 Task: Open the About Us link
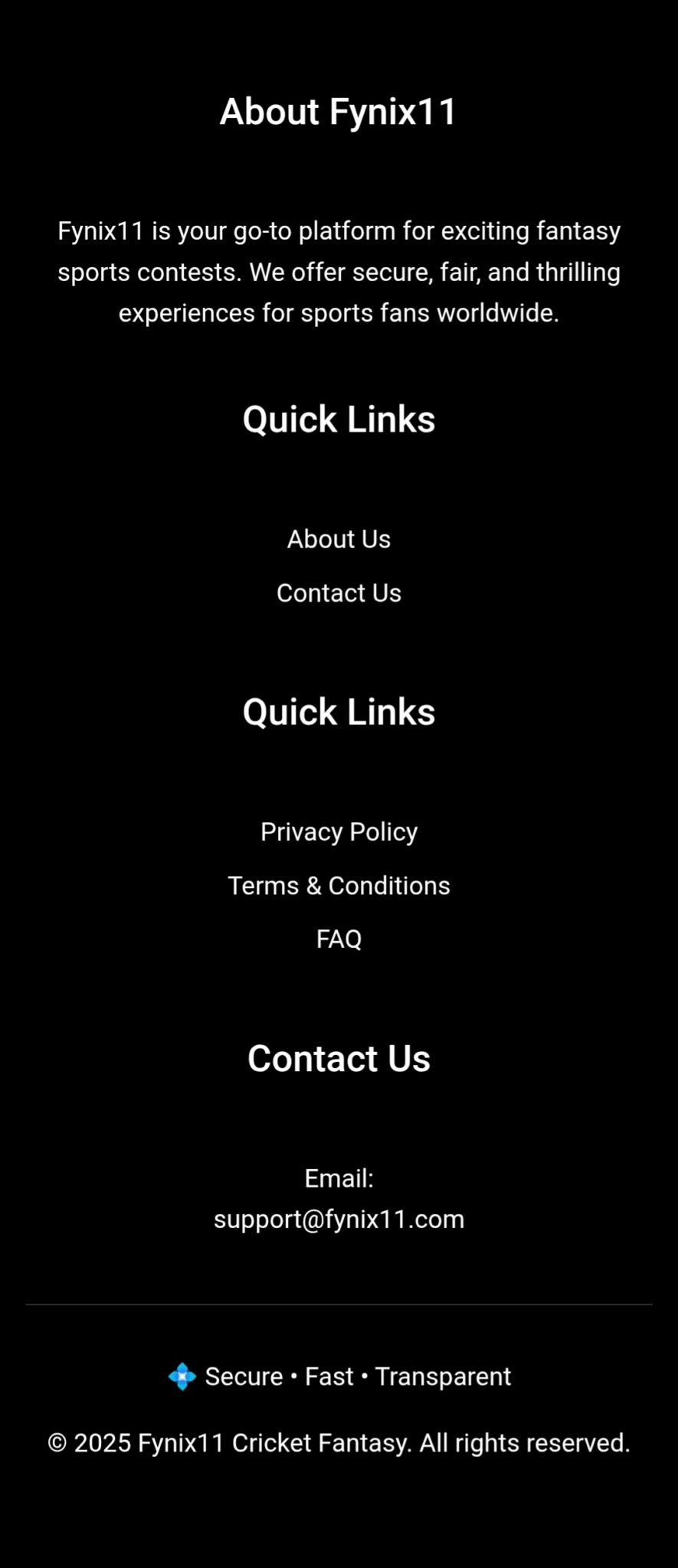[339, 539]
